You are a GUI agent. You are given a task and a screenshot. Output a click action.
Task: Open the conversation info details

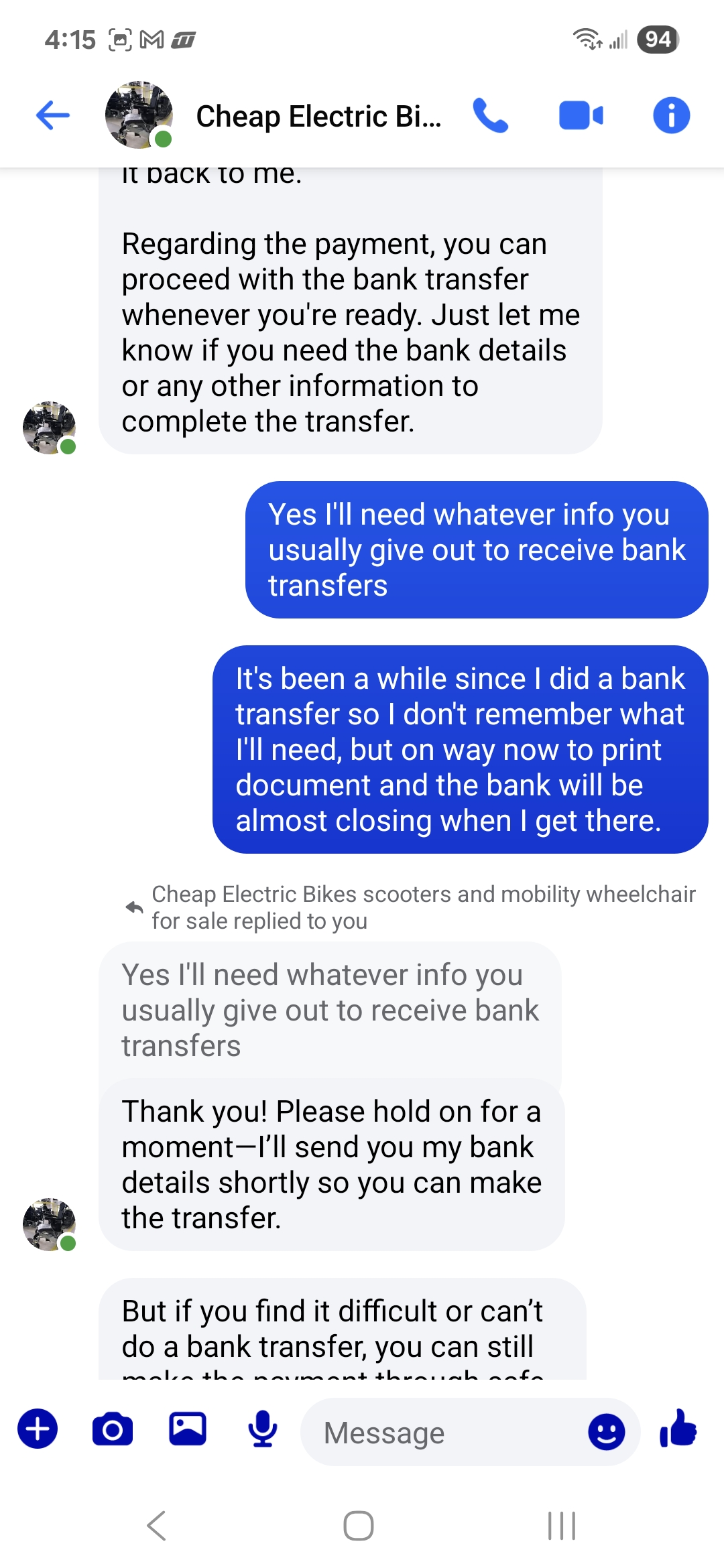[671, 115]
